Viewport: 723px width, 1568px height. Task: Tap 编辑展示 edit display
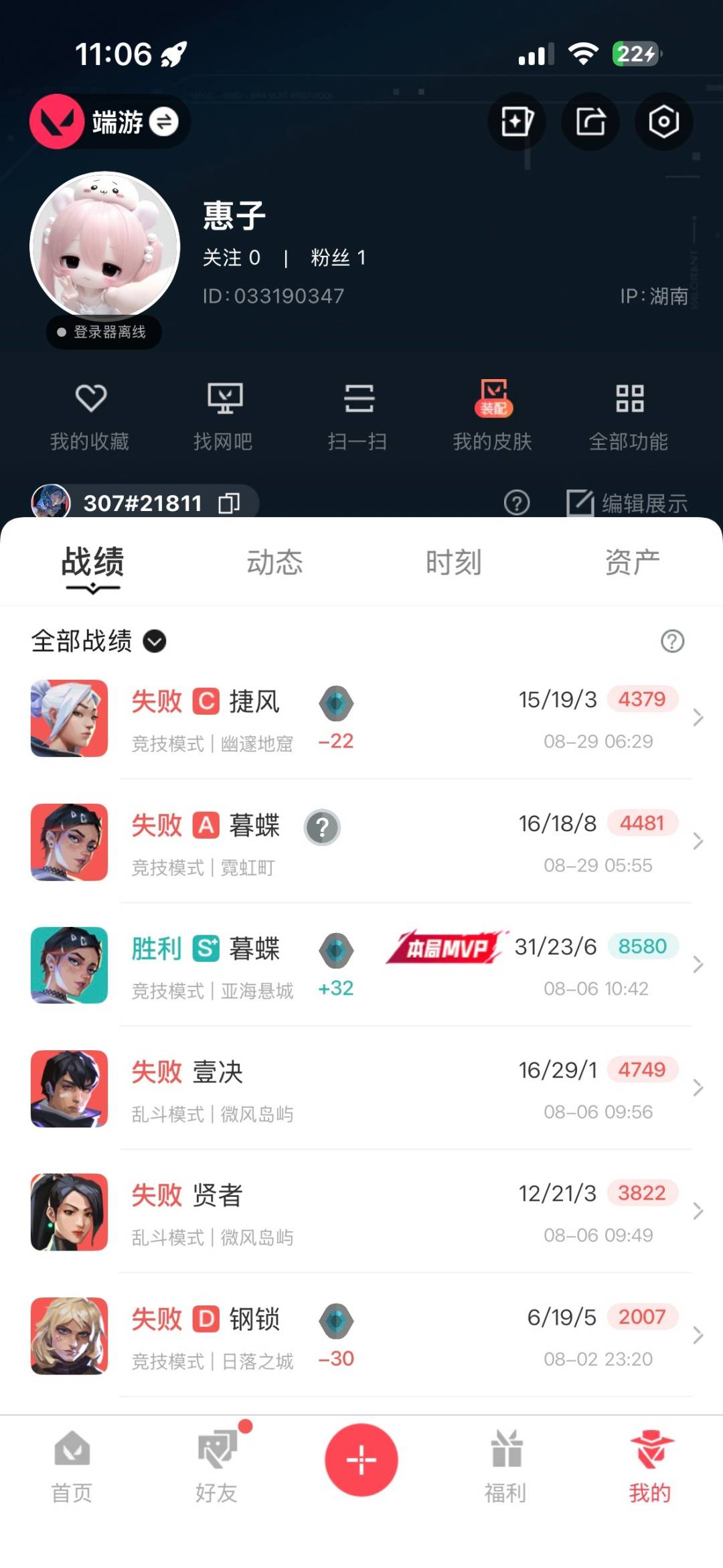coord(627,503)
